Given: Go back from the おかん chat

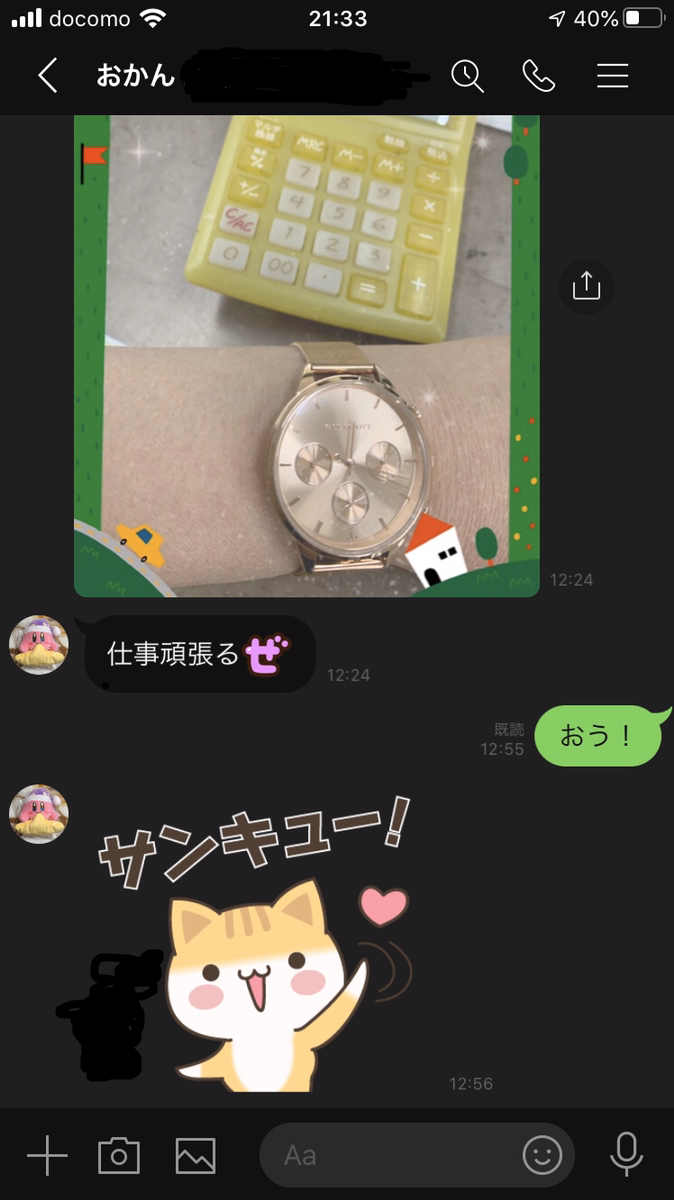Looking at the screenshot, I should pos(47,76).
